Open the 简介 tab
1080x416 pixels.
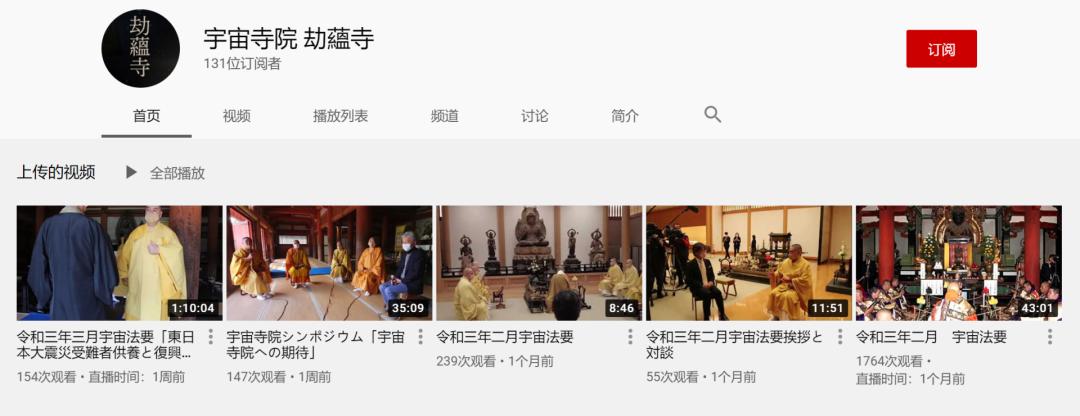point(625,116)
